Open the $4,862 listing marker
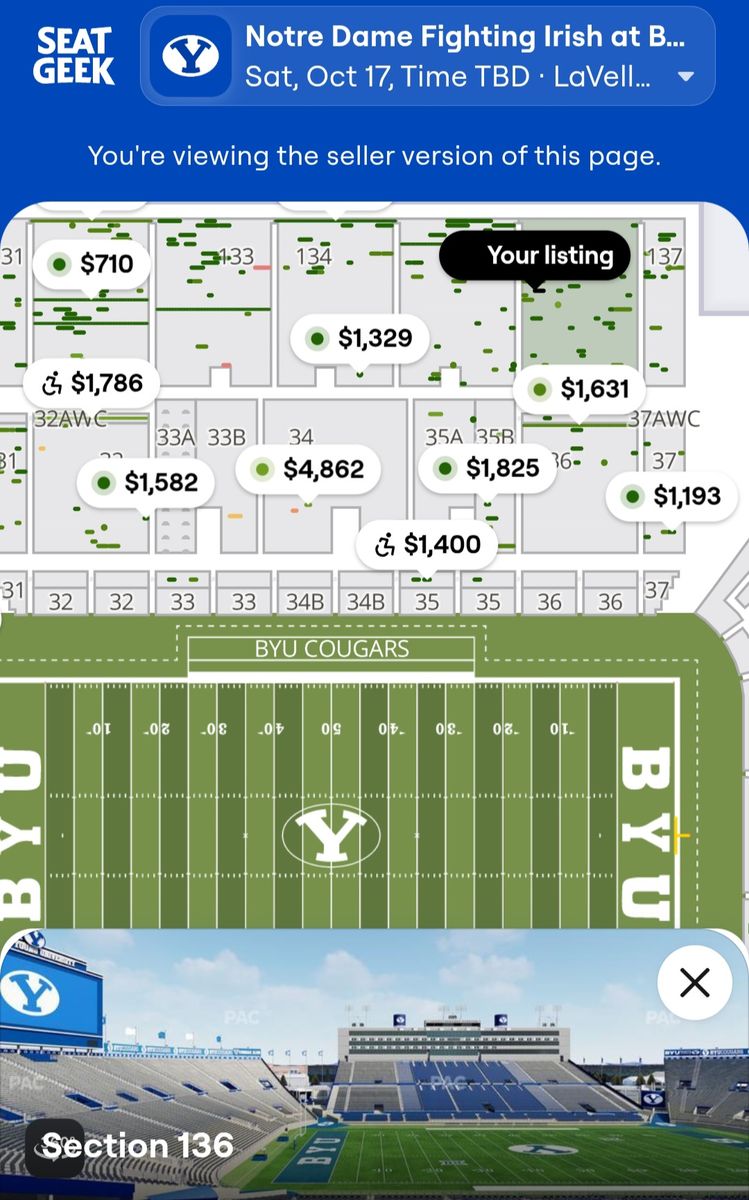This screenshot has width=749, height=1200. [x=308, y=468]
